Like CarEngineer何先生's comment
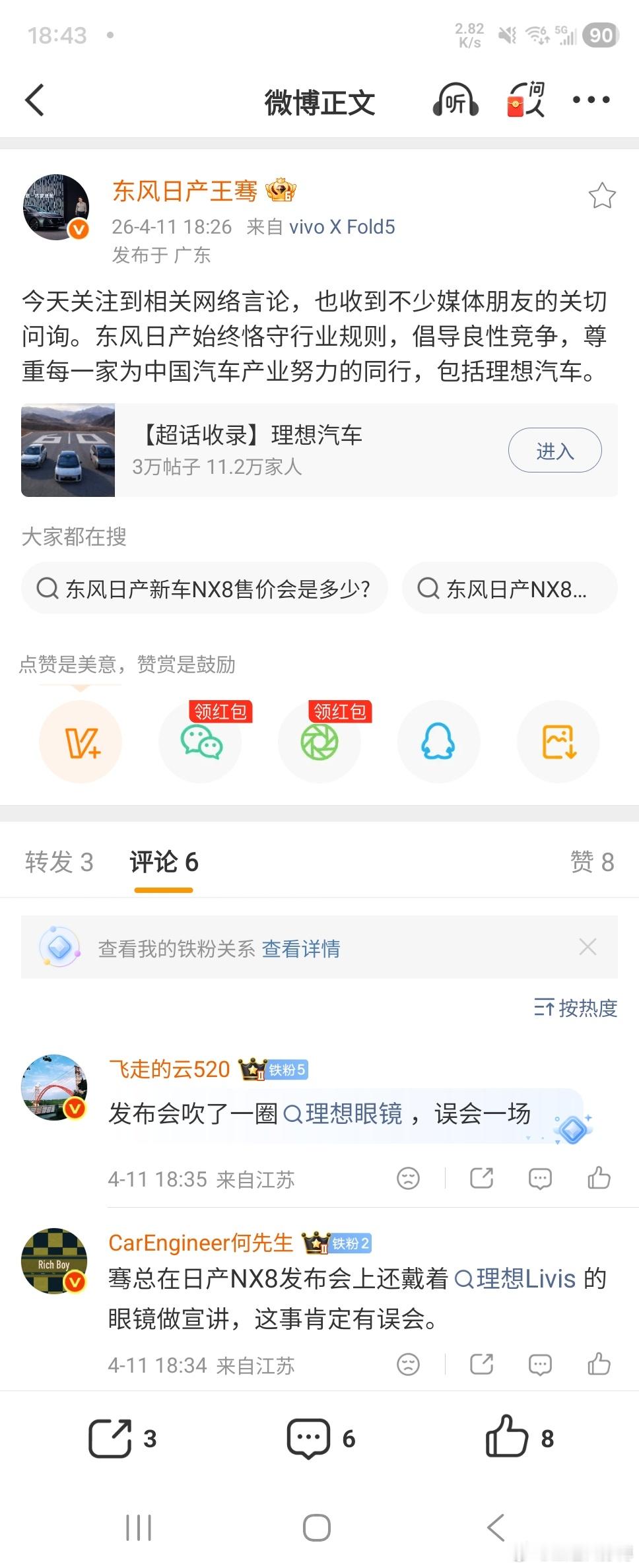Viewport: 639px width, 1568px height. click(600, 1365)
